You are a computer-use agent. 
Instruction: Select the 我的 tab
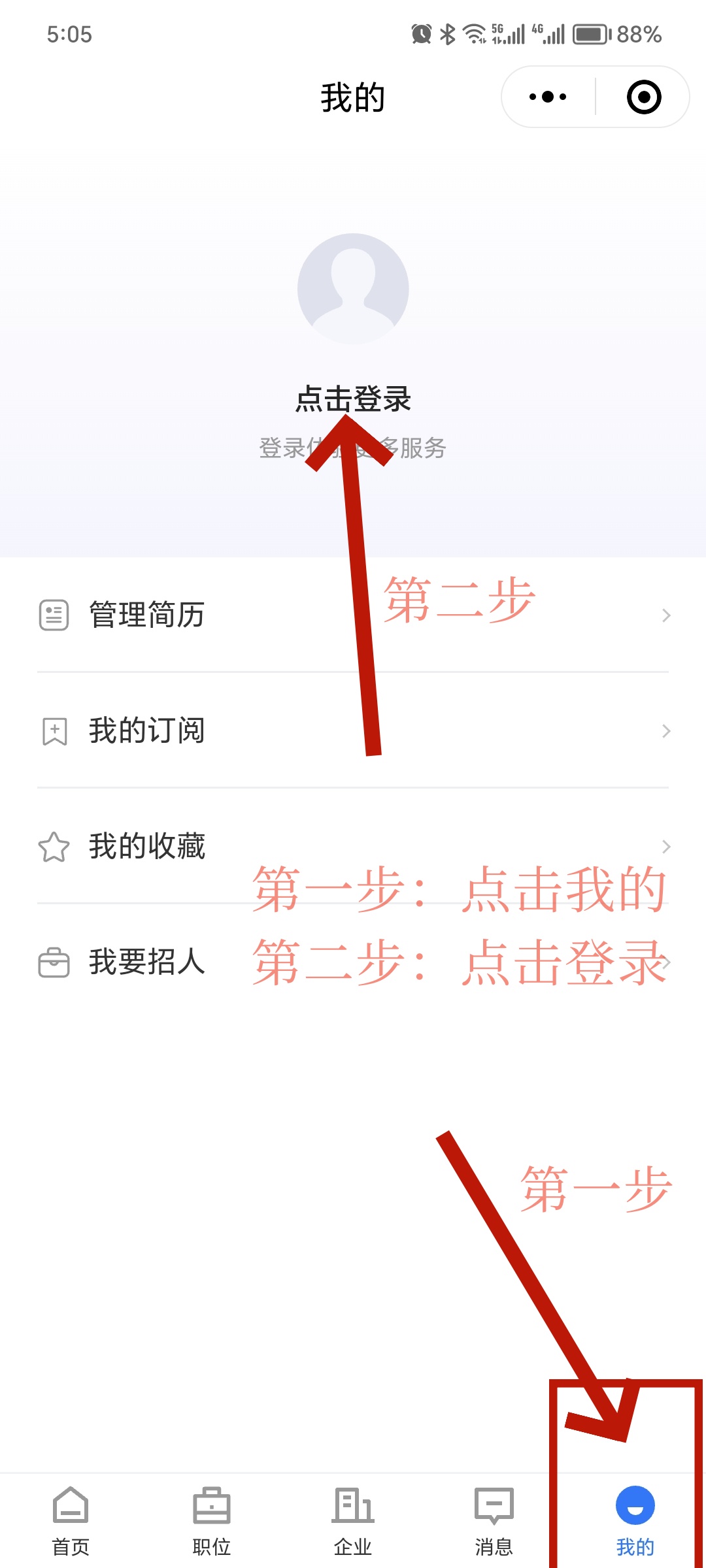click(635, 1520)
